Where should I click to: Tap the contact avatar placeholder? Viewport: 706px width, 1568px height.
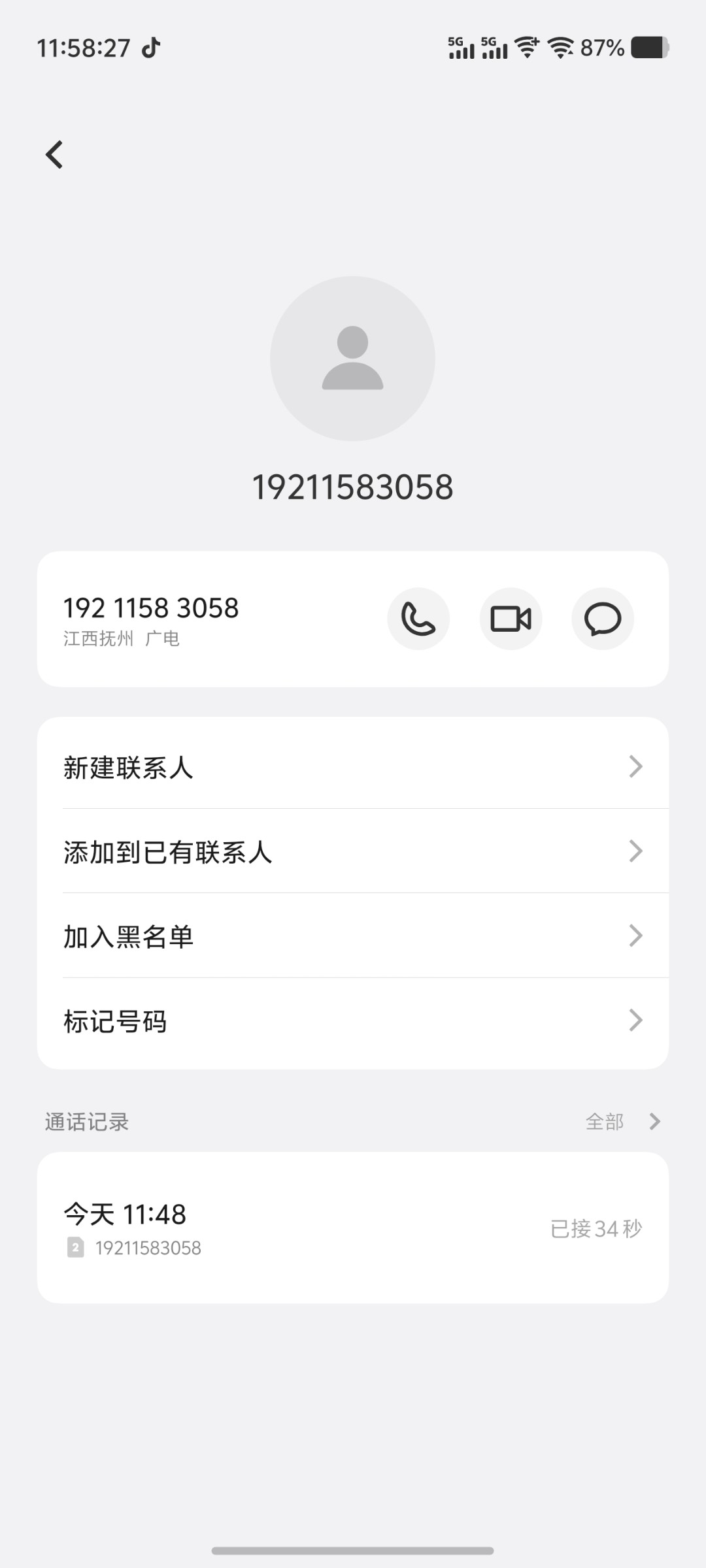352,359
